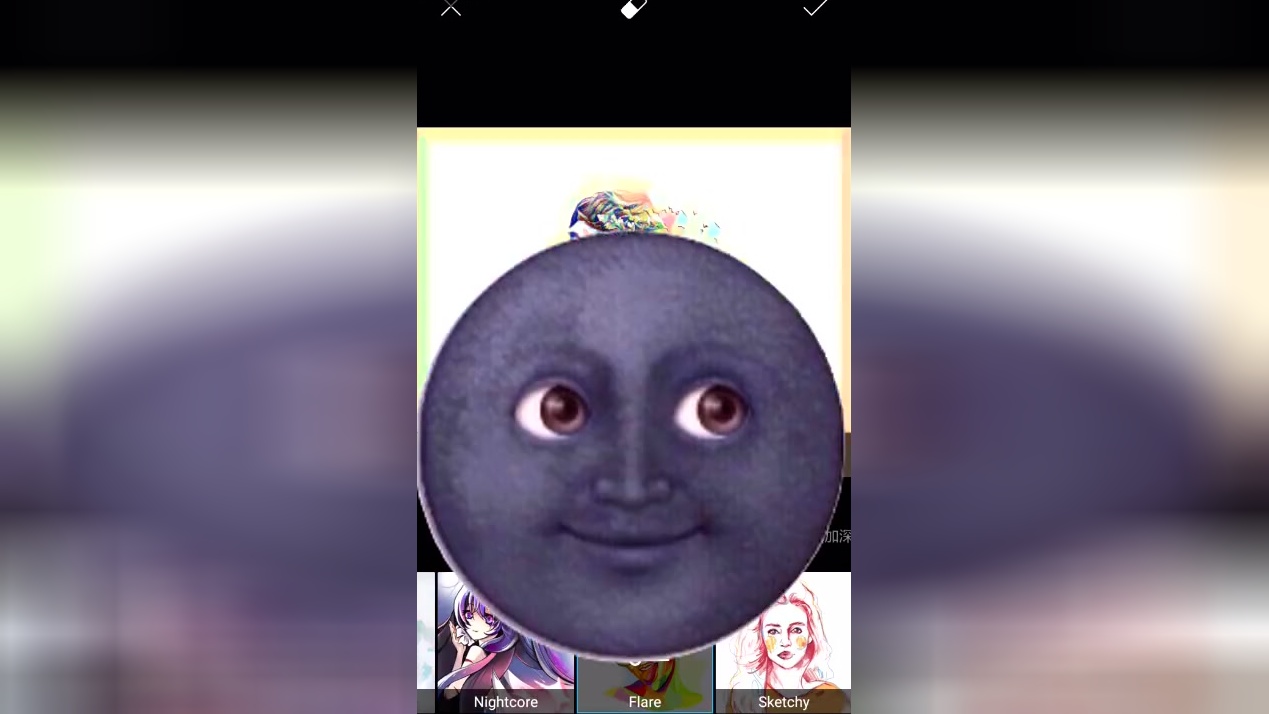Screen dimensions: 1269x714
Task: Confirm the edit with the checkmark
Action: (x=815, y=8)
